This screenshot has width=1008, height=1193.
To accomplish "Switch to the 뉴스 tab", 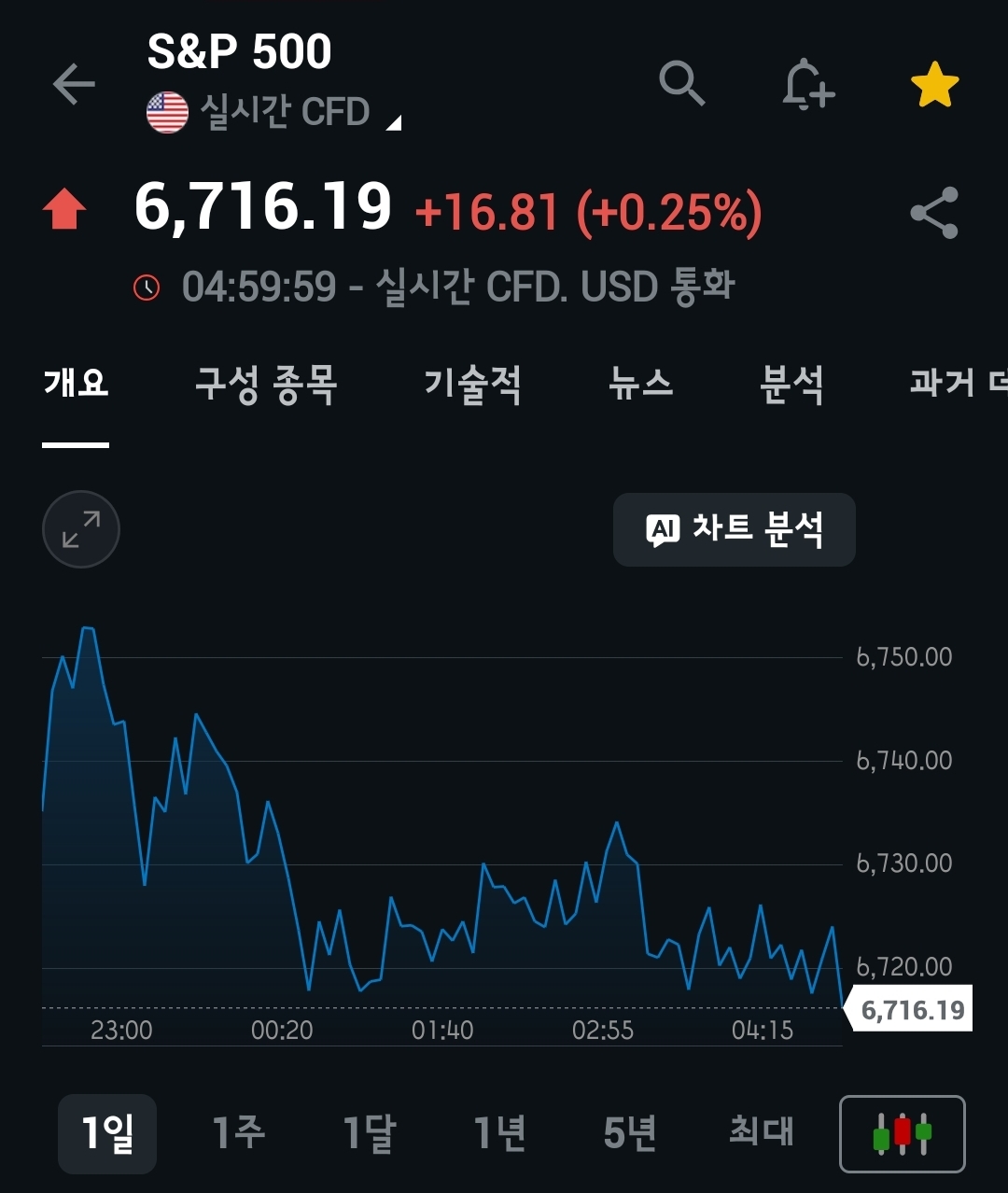I will click(640, 384).
